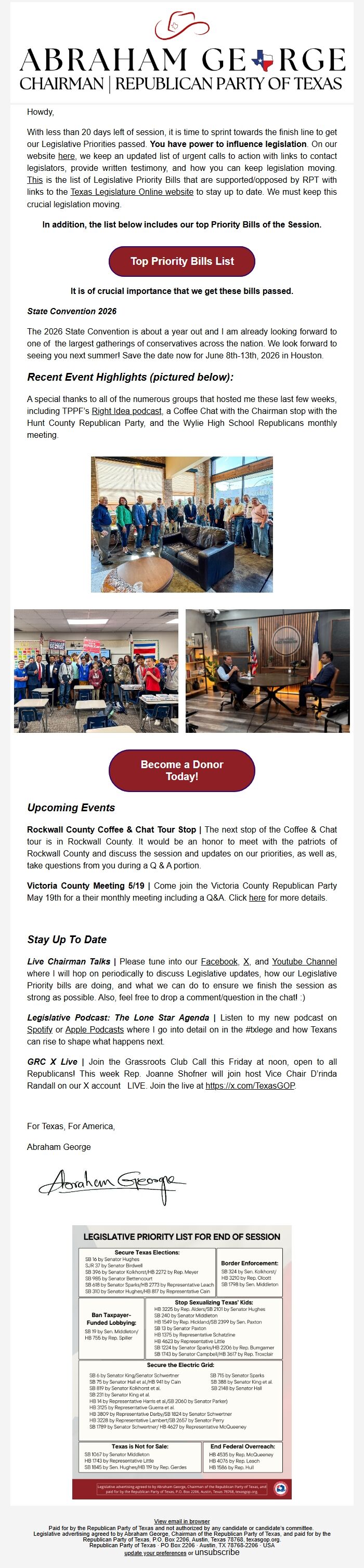Open the update your preferences link

coord(155,1553)
